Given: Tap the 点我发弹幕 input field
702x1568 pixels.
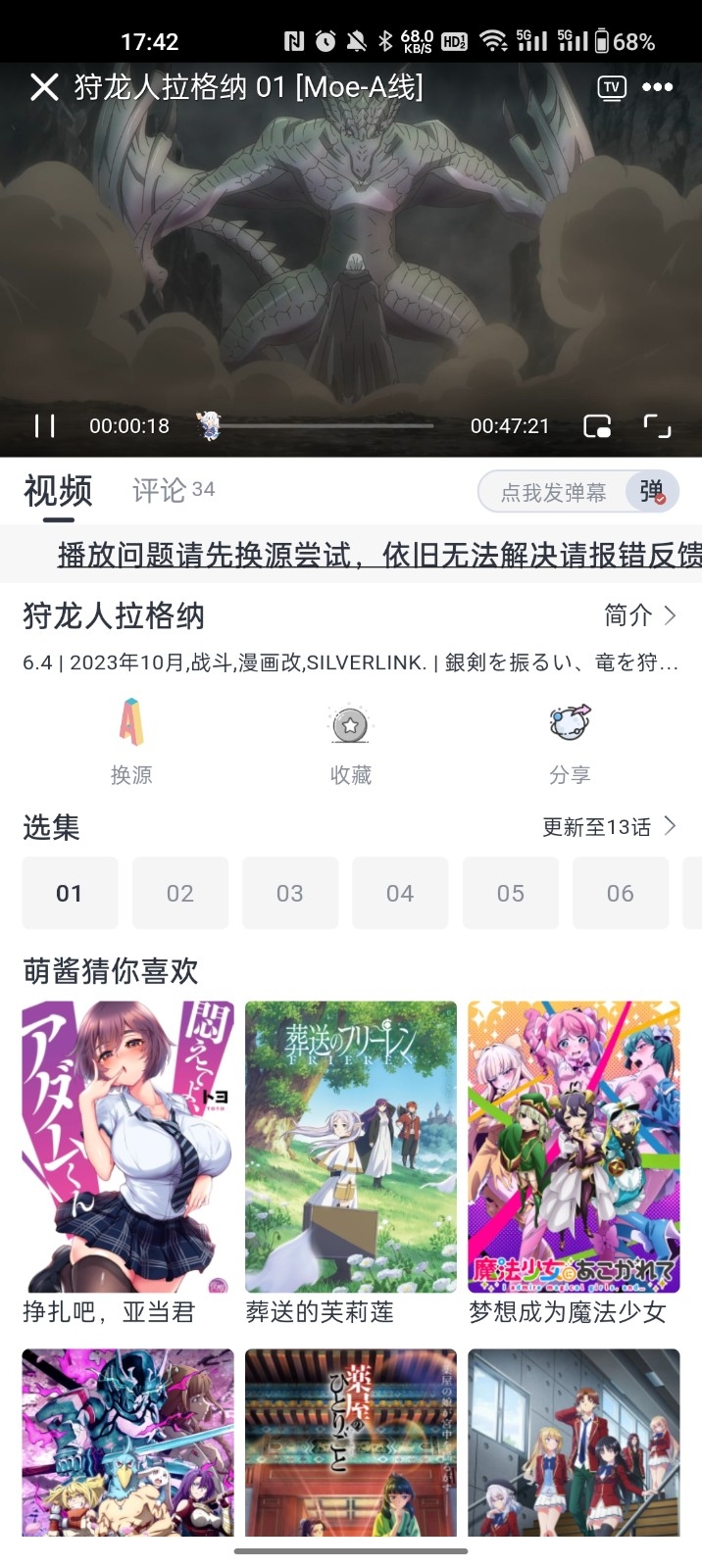Looking at the screenshot, I should pos(554,492).
